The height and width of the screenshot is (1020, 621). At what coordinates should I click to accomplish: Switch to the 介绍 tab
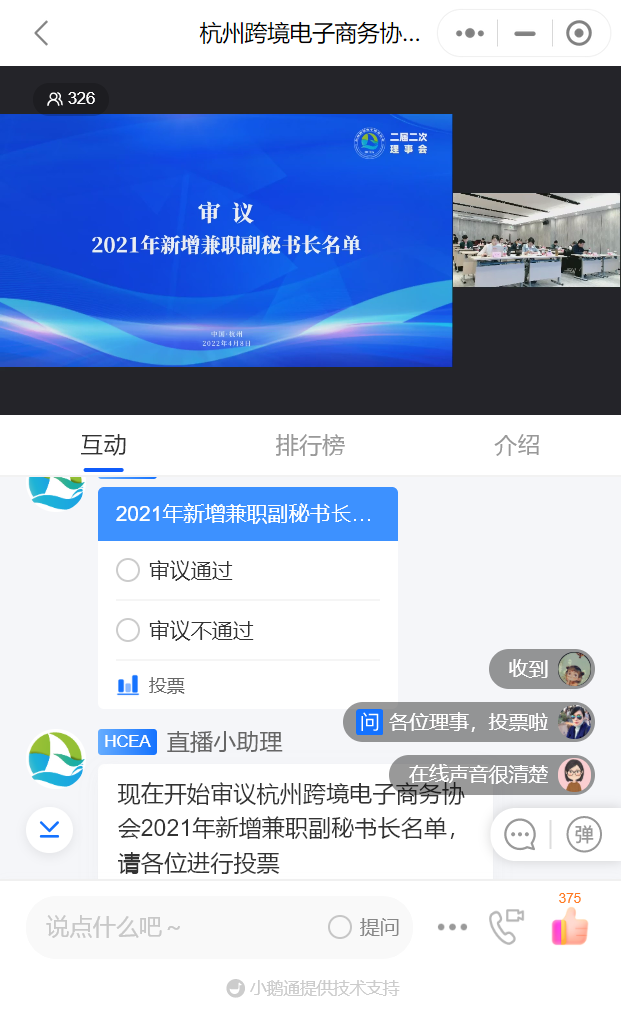pyautogui.click(x=516, y=446)
